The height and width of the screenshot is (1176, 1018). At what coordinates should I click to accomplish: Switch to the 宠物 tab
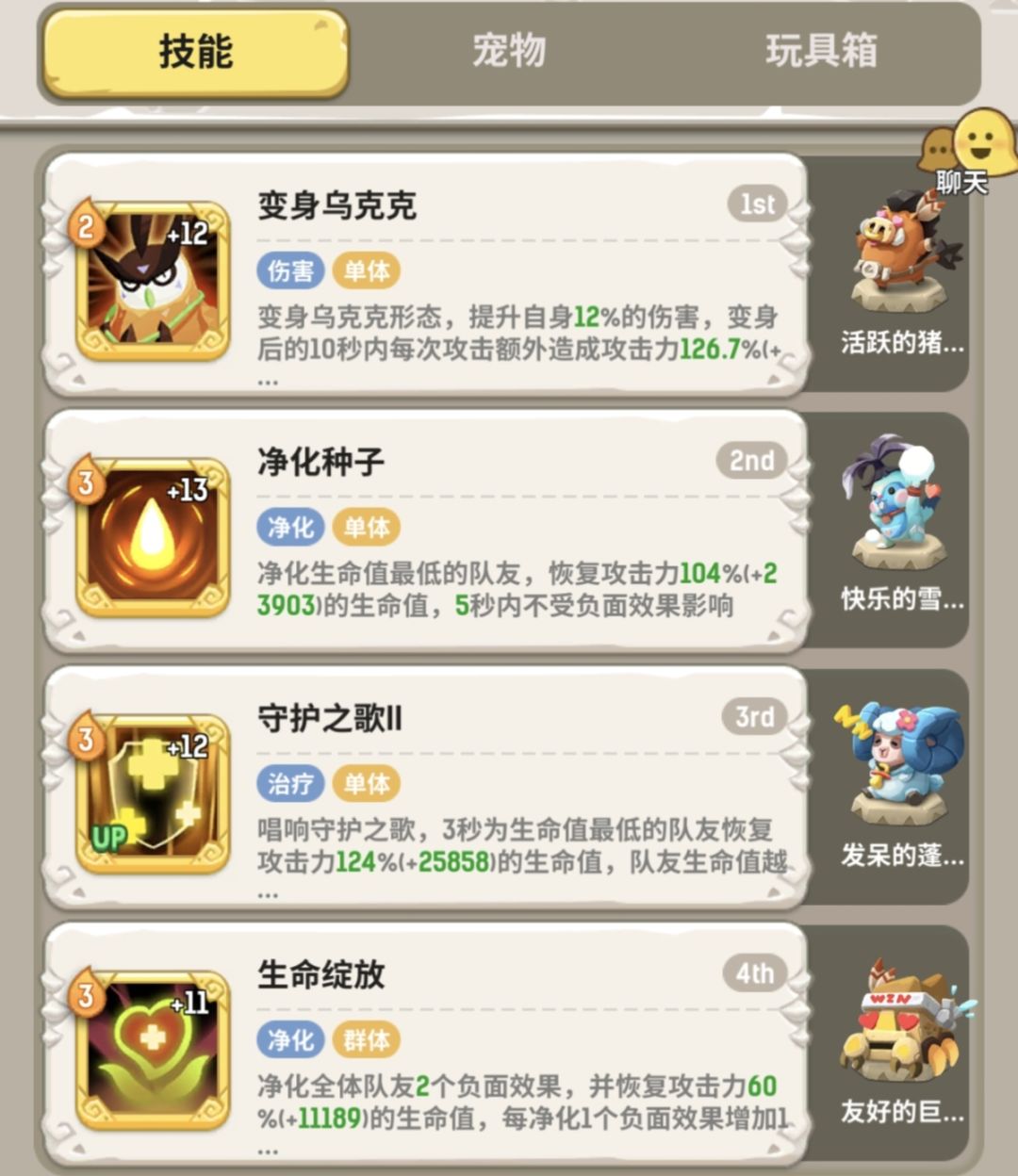pos(509,54)
